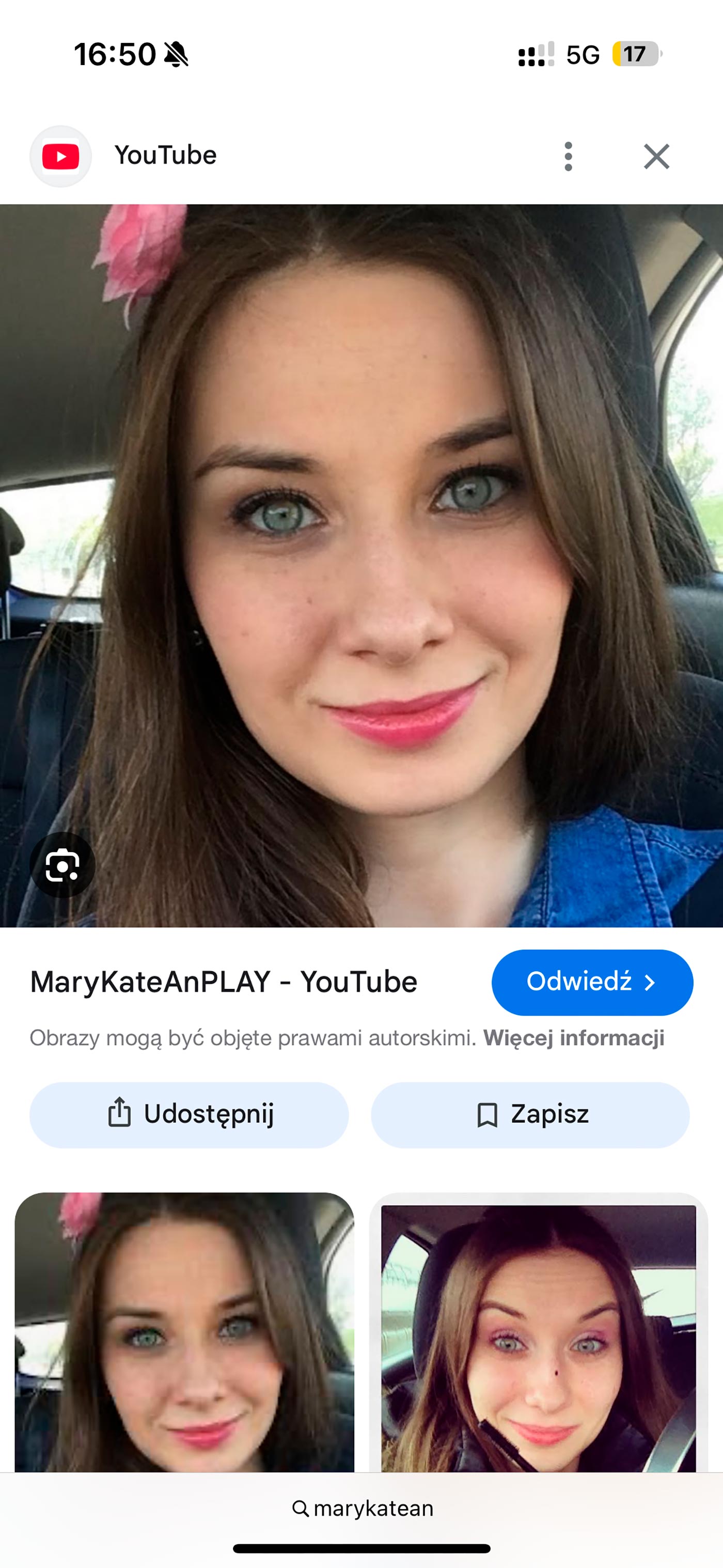Tap the marykatean search bar

[363, 1509]
